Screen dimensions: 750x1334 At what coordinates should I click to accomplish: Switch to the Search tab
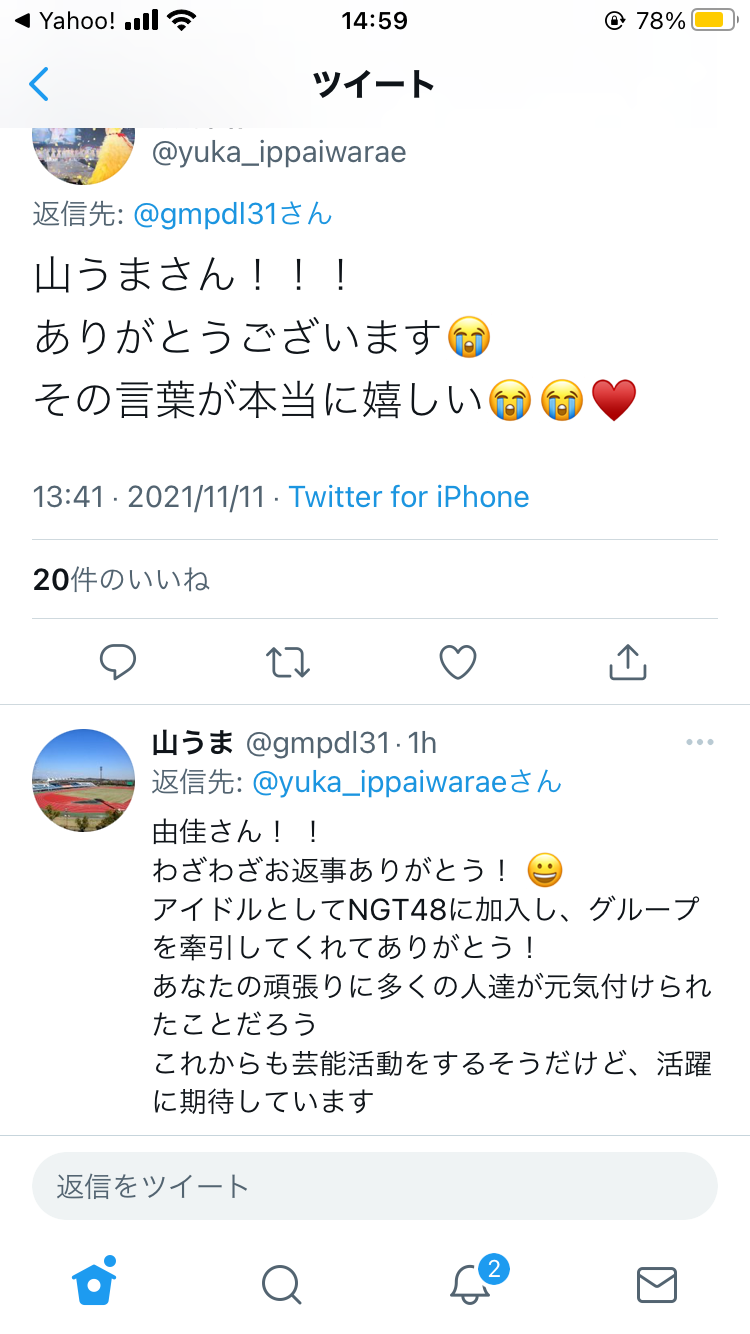(281, 1284)
